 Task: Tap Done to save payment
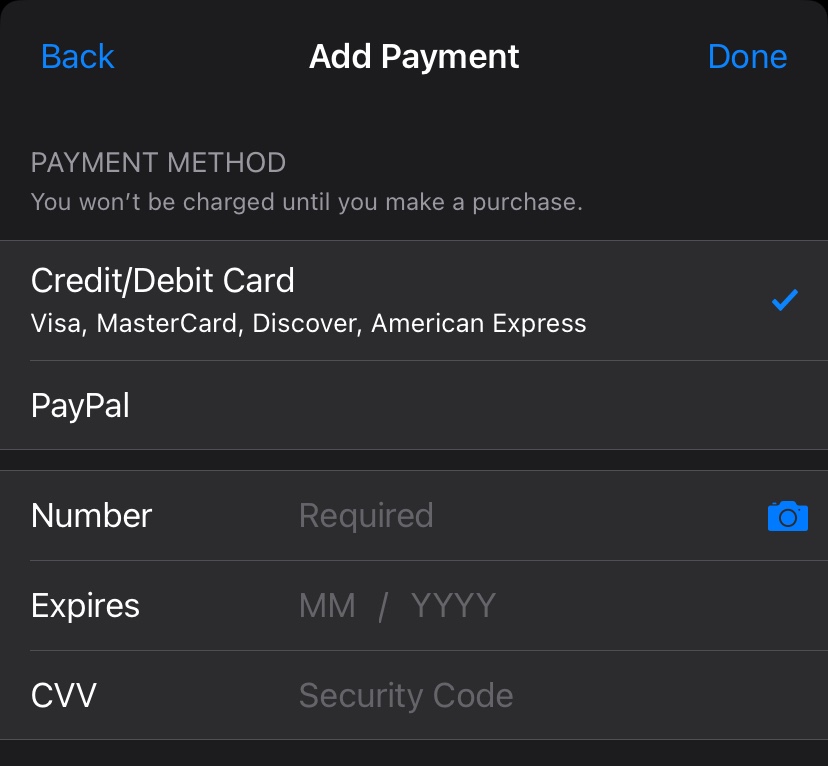pos(747,56)
